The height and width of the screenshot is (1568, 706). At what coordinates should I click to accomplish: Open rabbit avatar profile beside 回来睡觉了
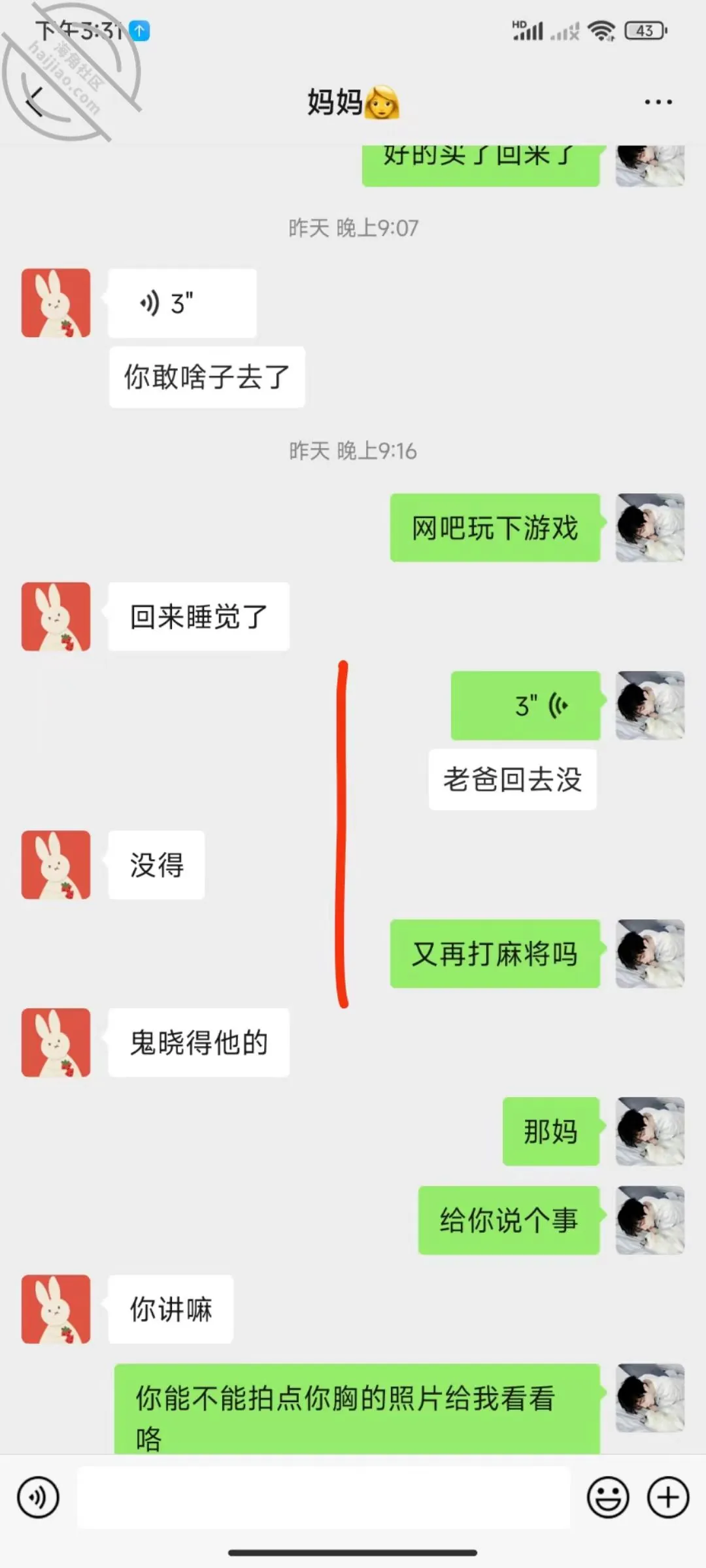pos(56,617)
